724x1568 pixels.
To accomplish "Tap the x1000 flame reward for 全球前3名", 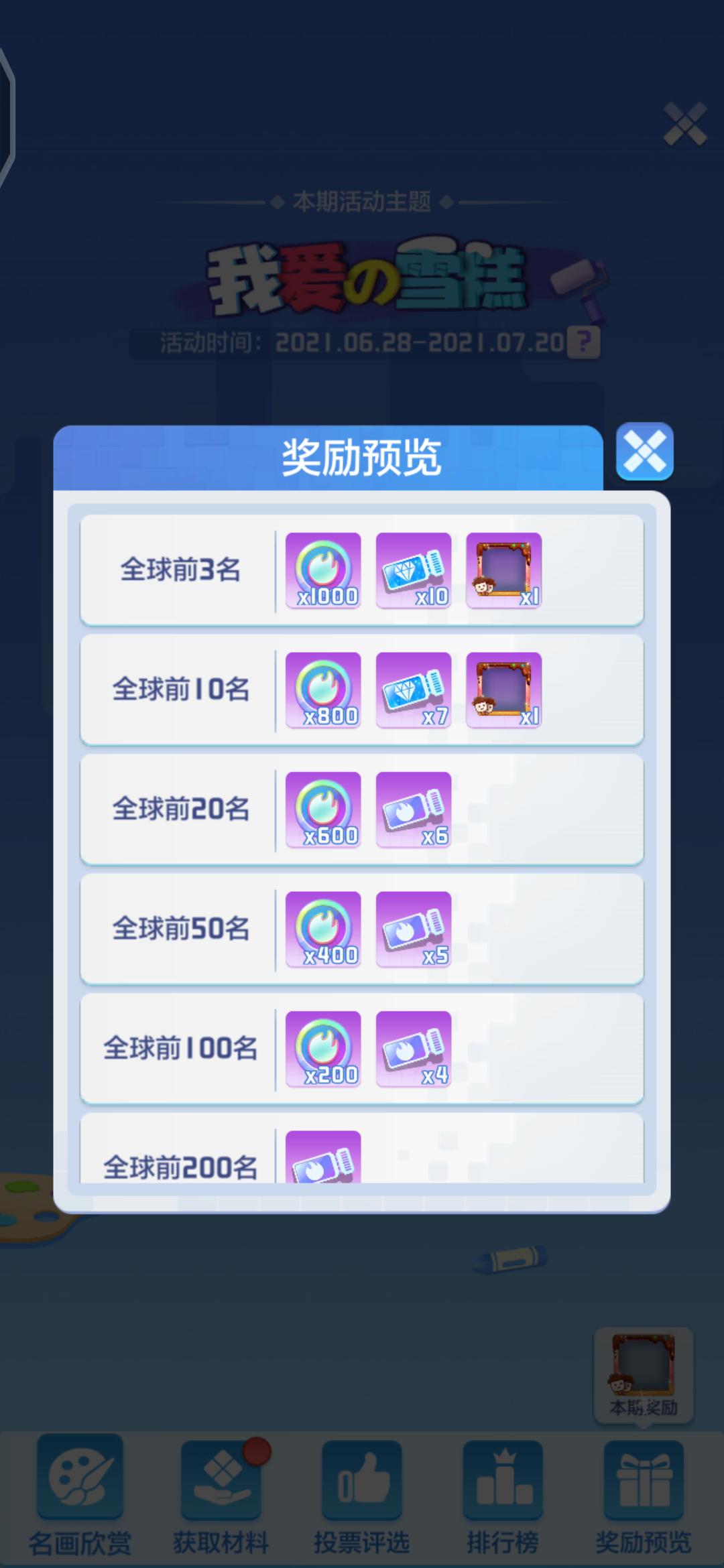I will click(323, 570).
